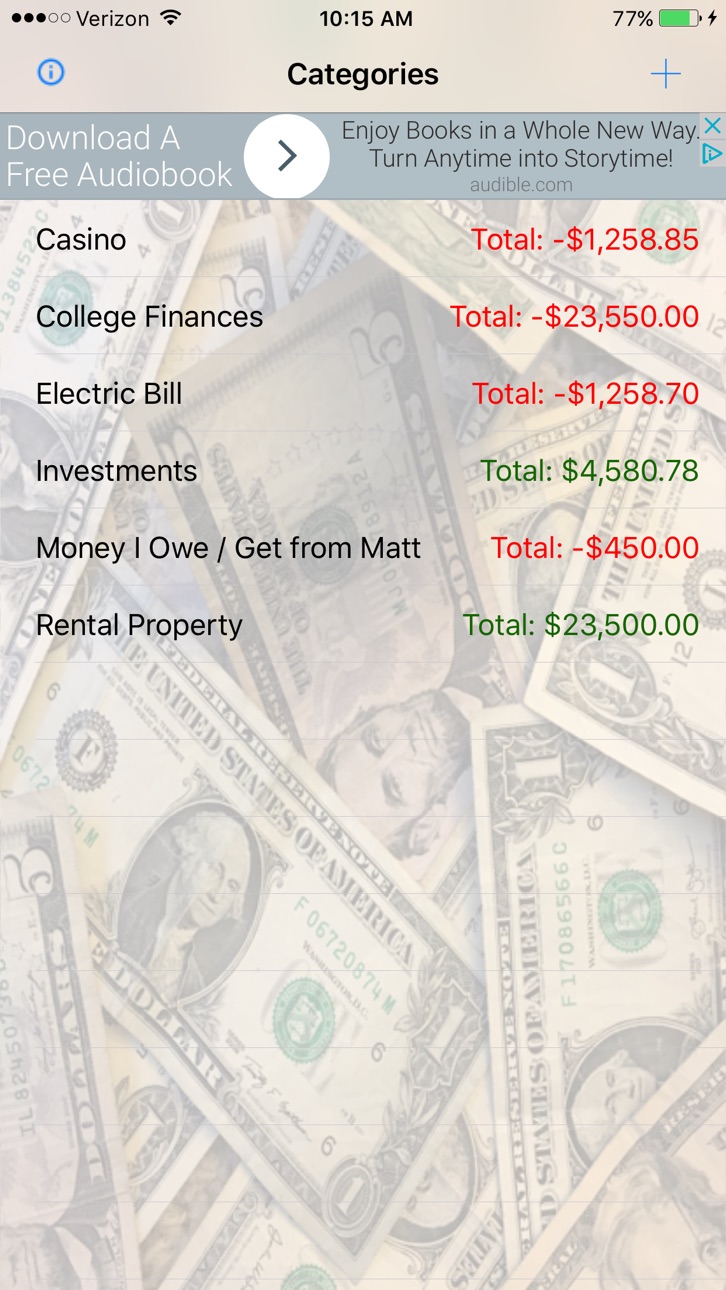The image size is (726, 1290).
Task: Open the Investments category
Action: pos(363,470)
